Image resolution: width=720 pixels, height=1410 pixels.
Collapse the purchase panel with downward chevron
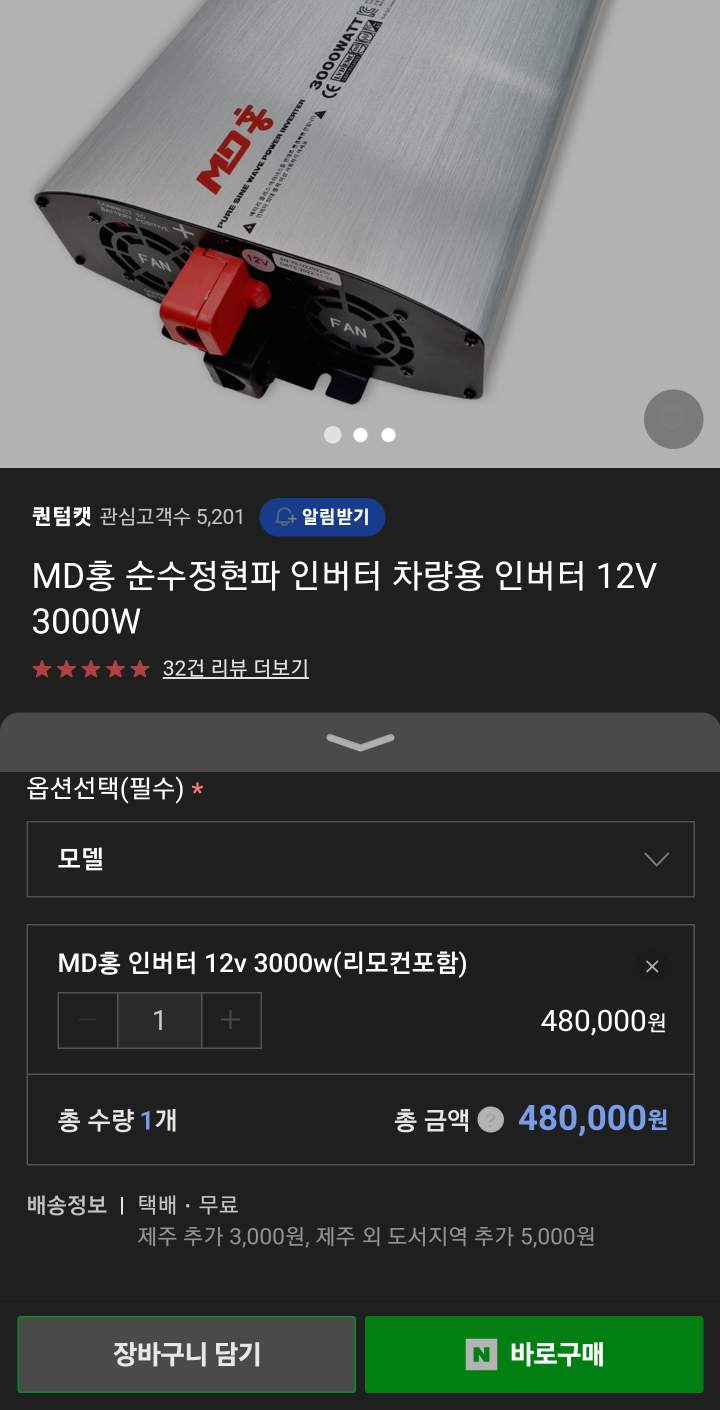(x=360, y=742)
